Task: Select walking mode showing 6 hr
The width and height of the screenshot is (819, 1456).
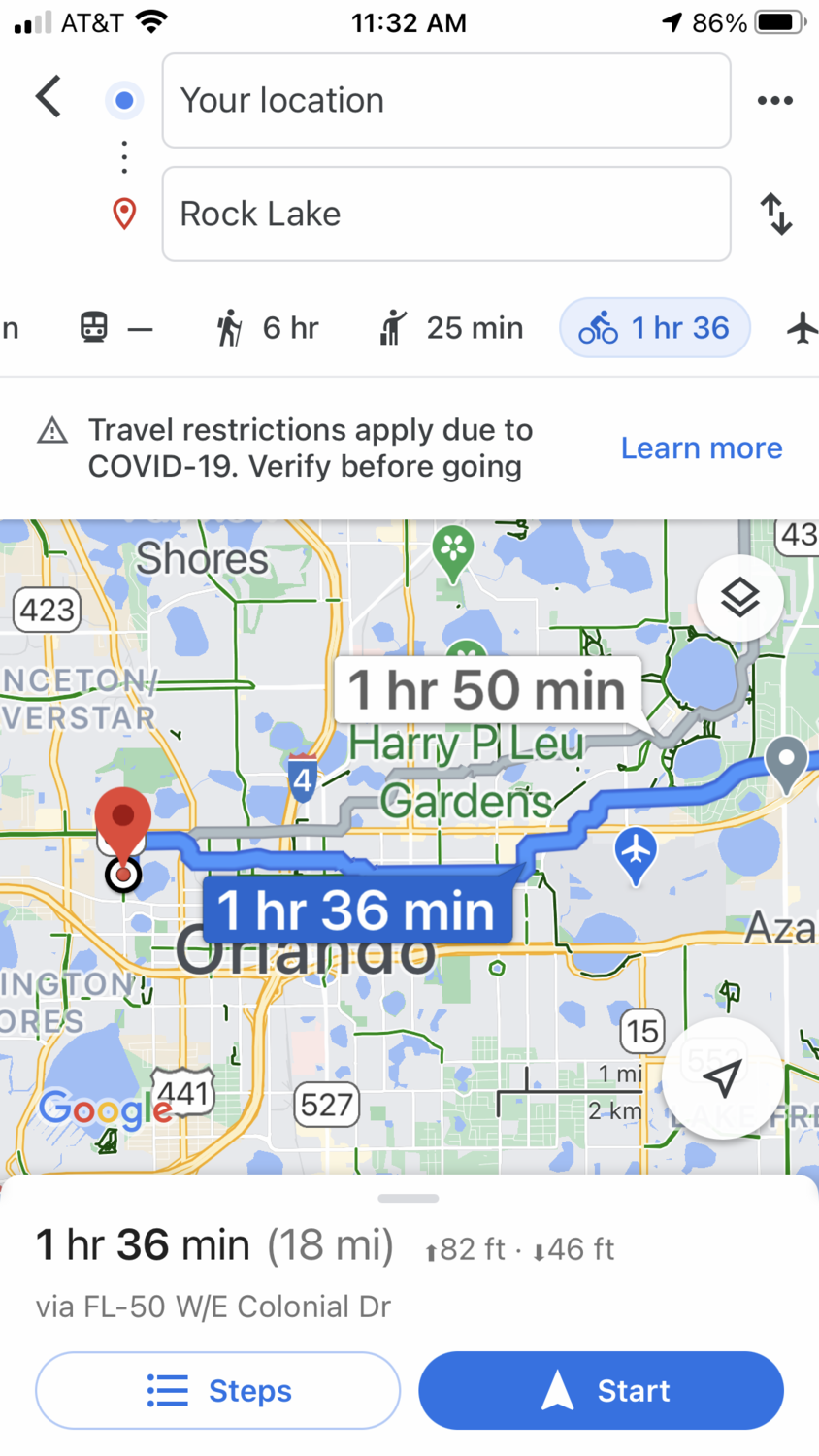Action: [267, 328]
